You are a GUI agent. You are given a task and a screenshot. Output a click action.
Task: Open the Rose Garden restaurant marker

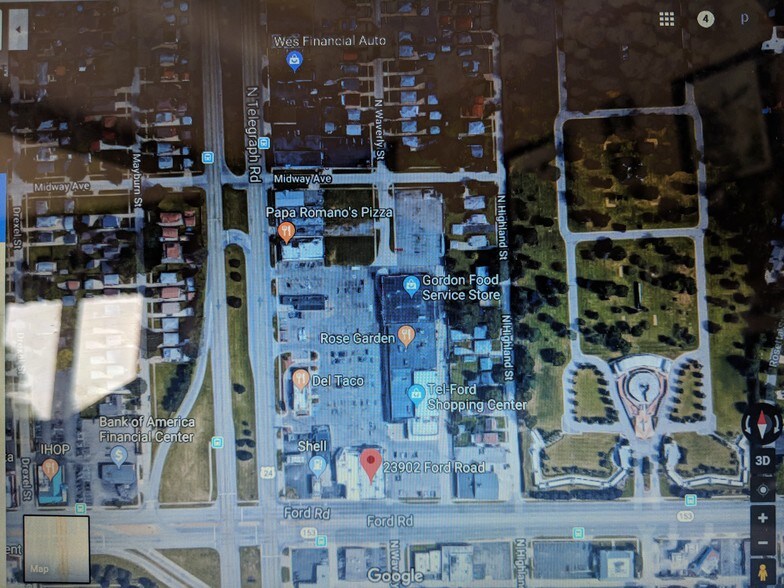(406, 335)
